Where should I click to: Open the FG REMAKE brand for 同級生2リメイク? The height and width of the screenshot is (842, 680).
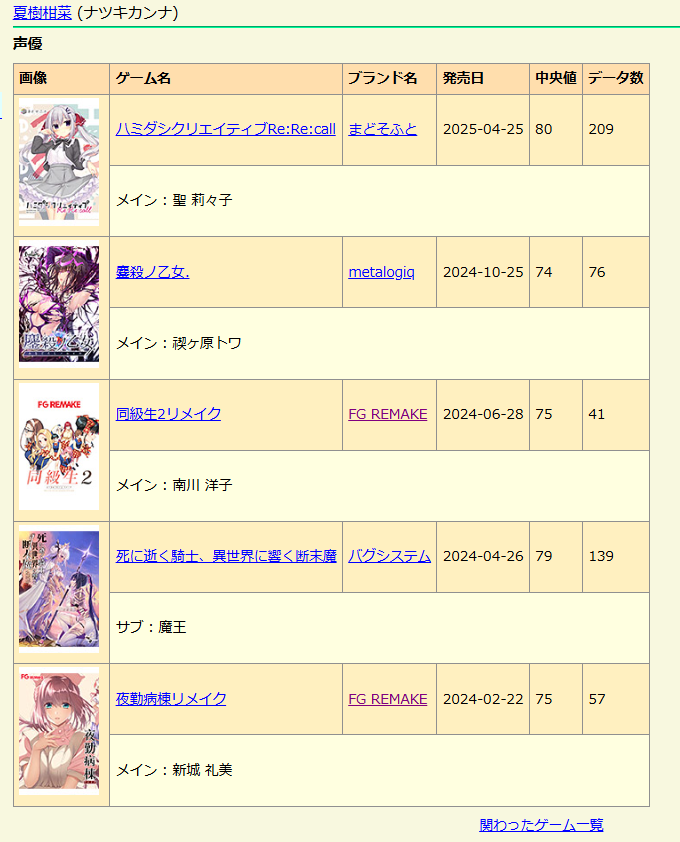[387, 414]
